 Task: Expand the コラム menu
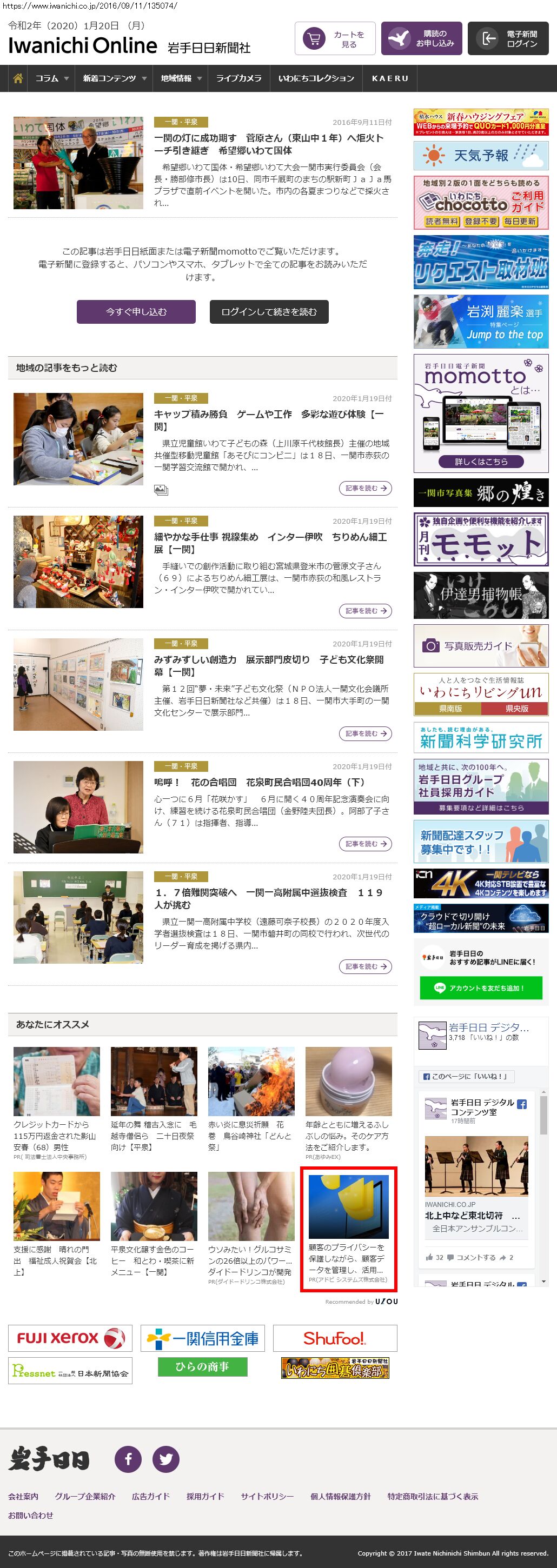(52, 78)
